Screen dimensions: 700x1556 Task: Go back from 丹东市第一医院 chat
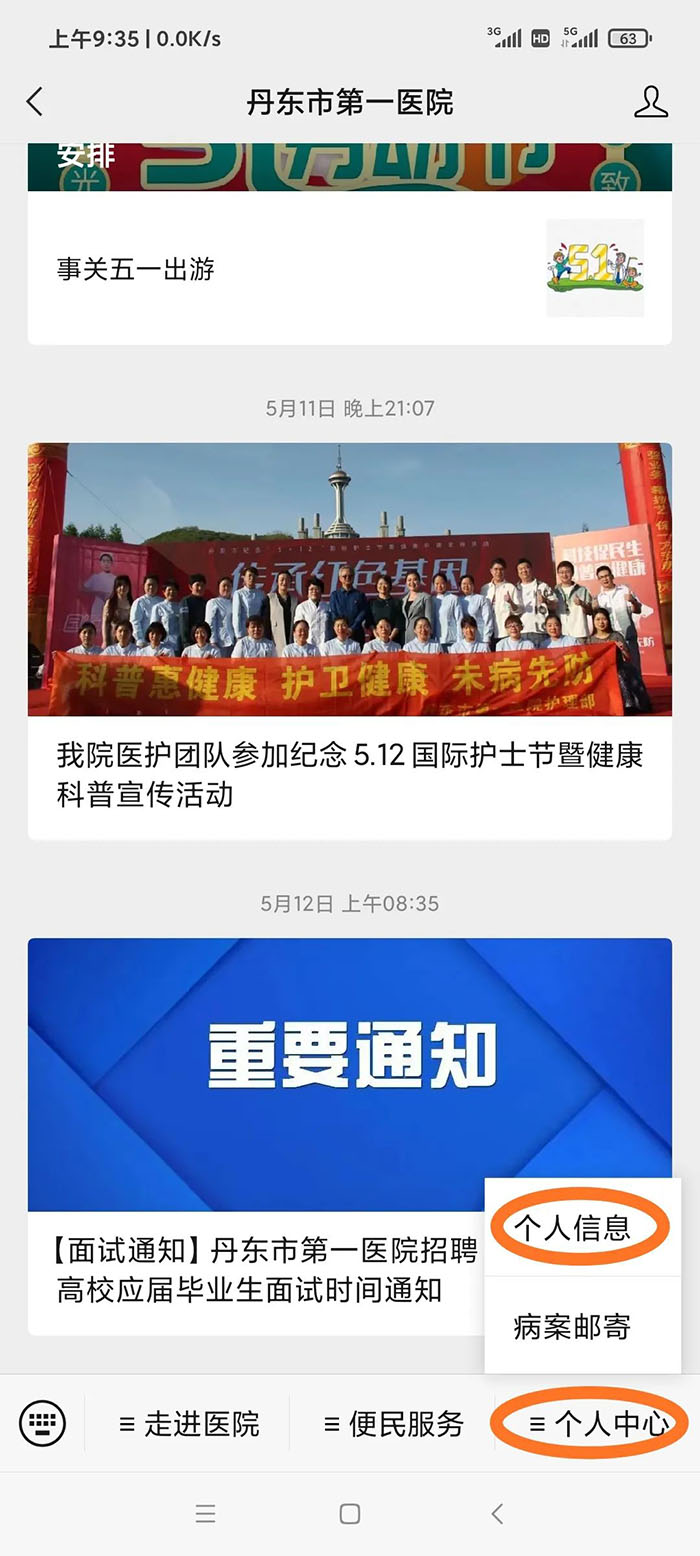(x=35, y=101)
